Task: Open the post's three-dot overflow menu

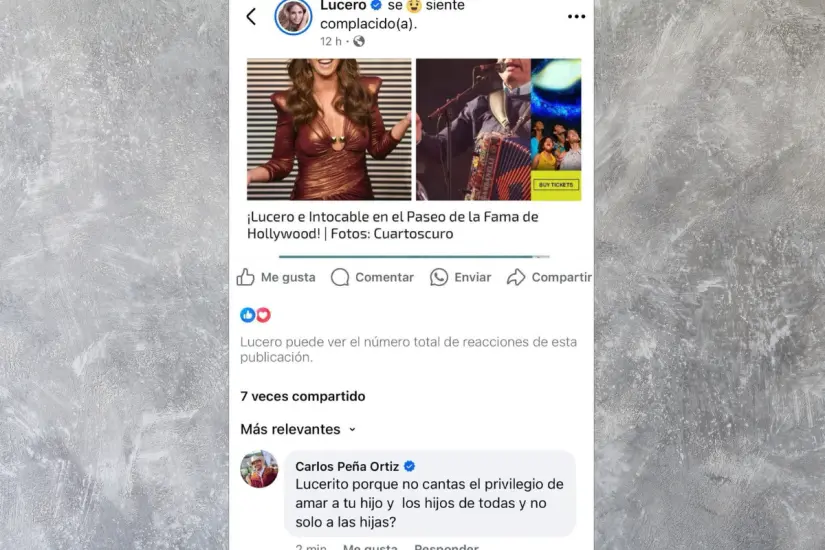Action: click(576, 16)
